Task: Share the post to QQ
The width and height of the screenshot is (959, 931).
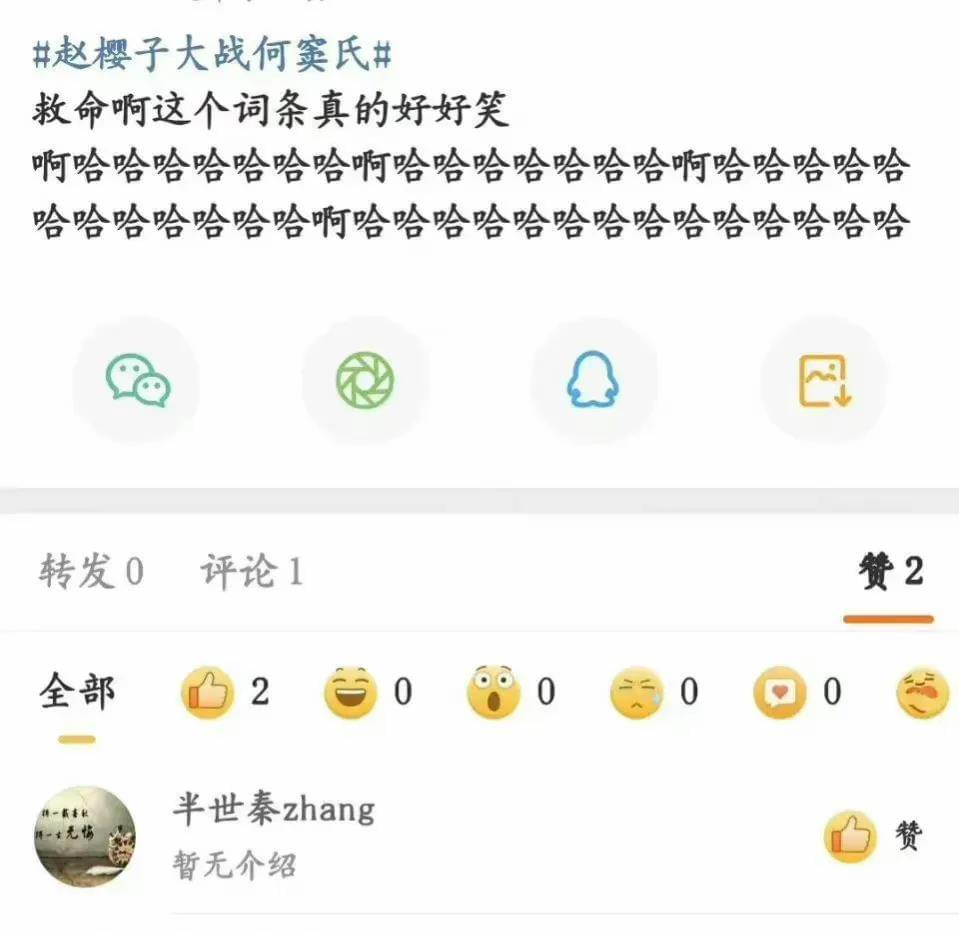Action: pyautogui.click(x=594, y=381)
